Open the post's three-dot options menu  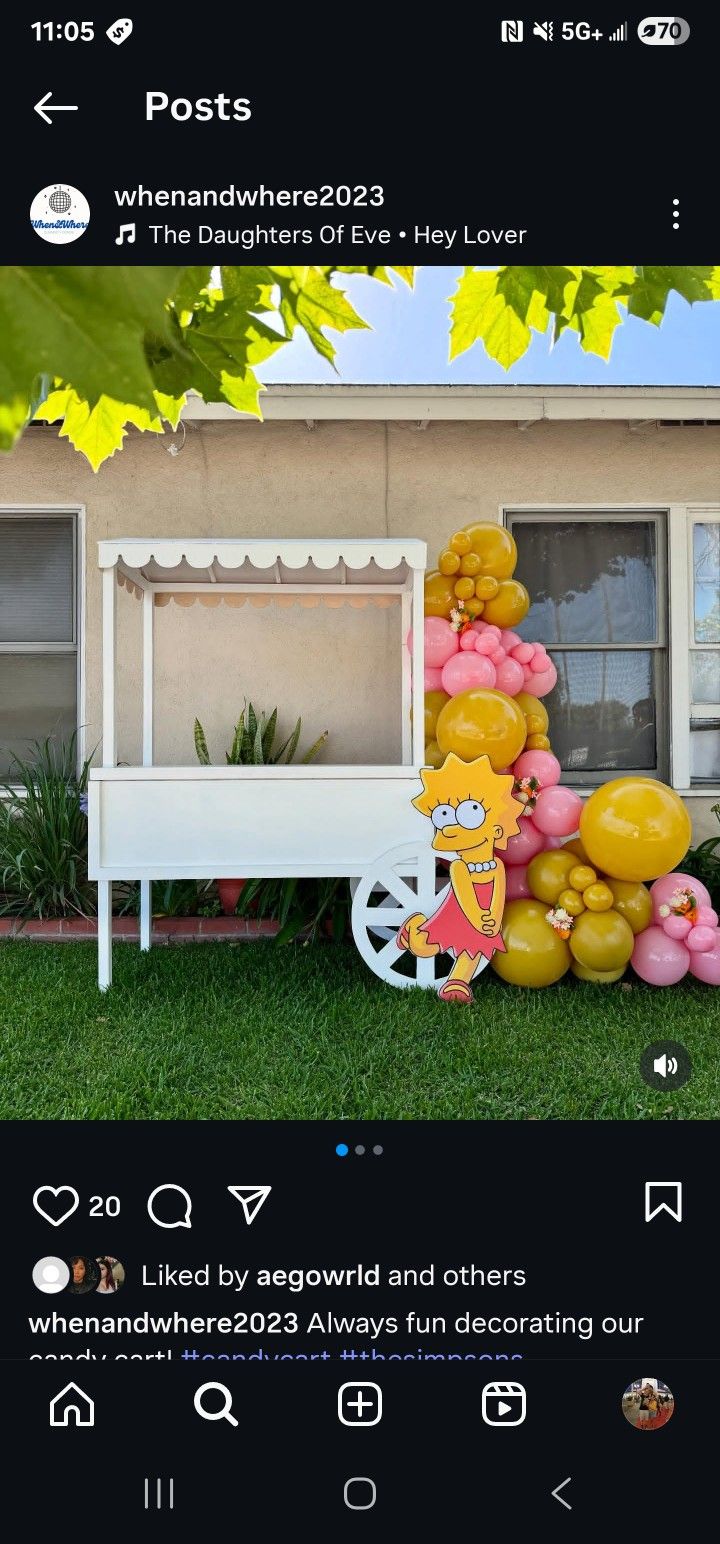coord(676,214)
